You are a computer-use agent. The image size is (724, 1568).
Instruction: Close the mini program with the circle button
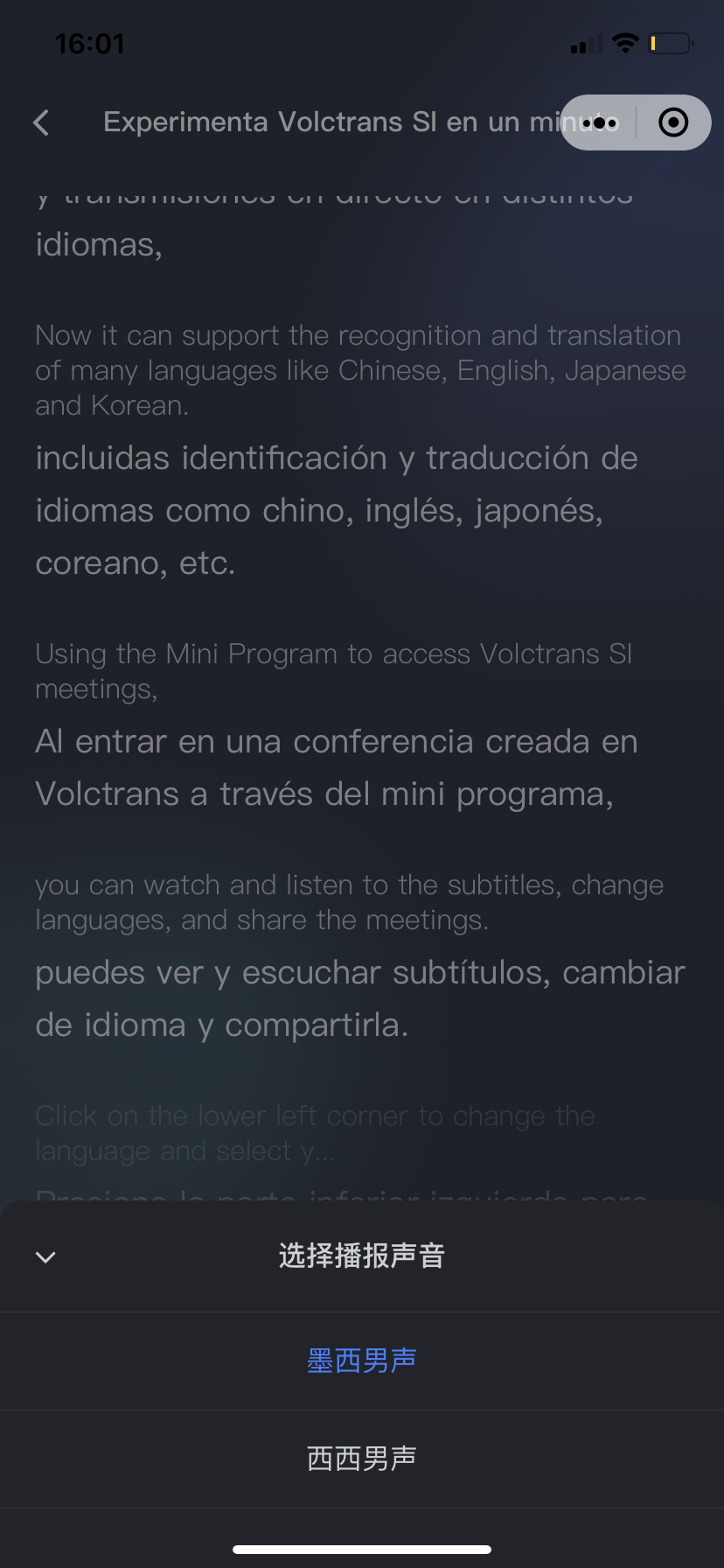point(672,122)
